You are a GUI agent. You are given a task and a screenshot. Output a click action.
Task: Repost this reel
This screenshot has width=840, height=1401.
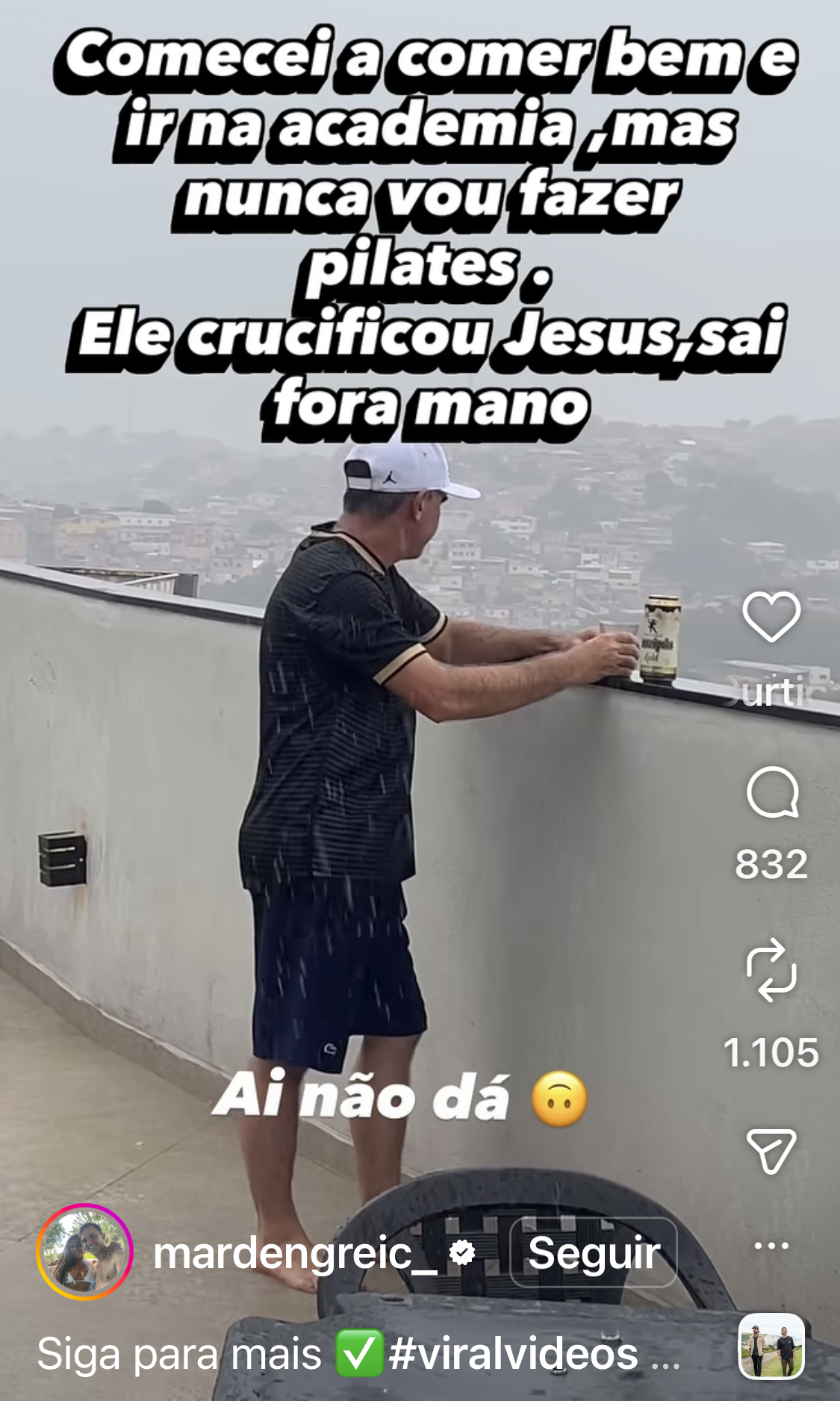[771, 969]
